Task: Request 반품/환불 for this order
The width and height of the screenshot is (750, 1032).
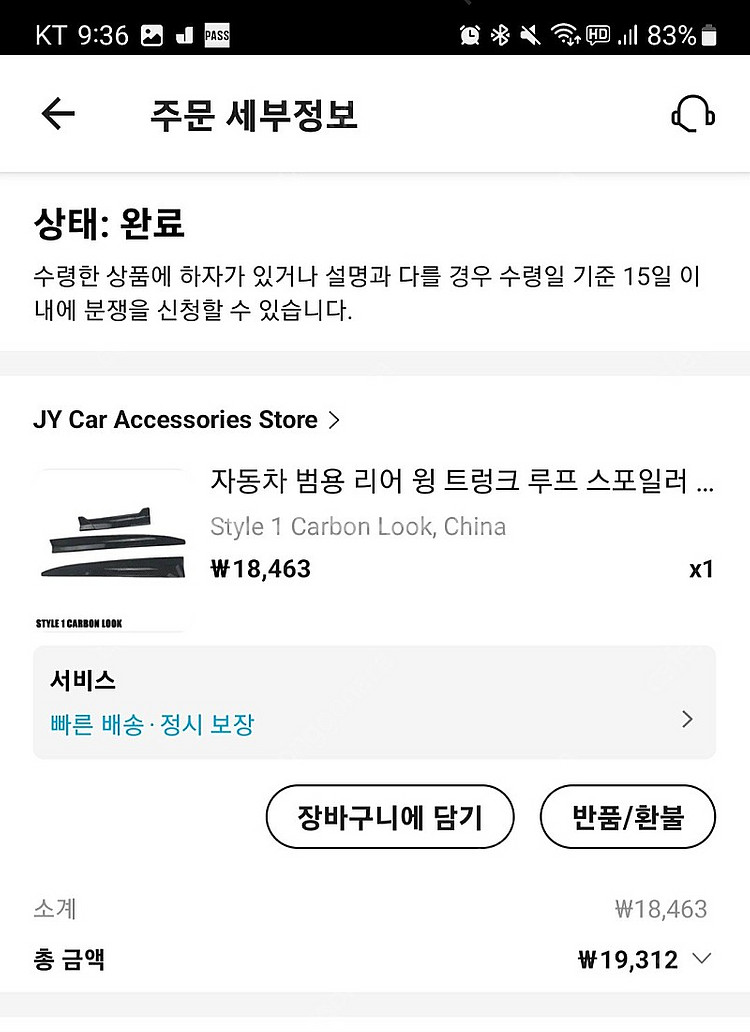Action: (x=628, y=817)
